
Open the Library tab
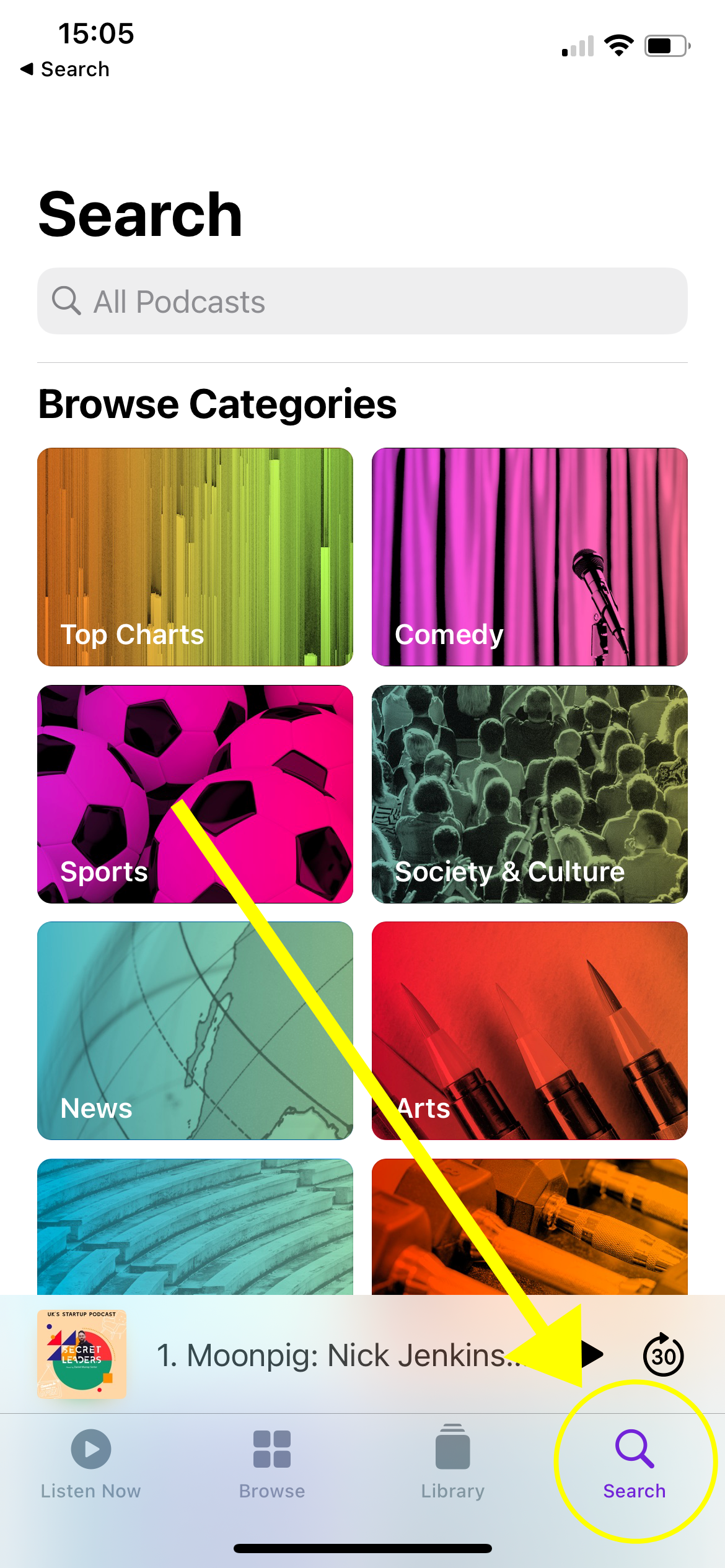pyautogui.click(x=453, y=1462)
